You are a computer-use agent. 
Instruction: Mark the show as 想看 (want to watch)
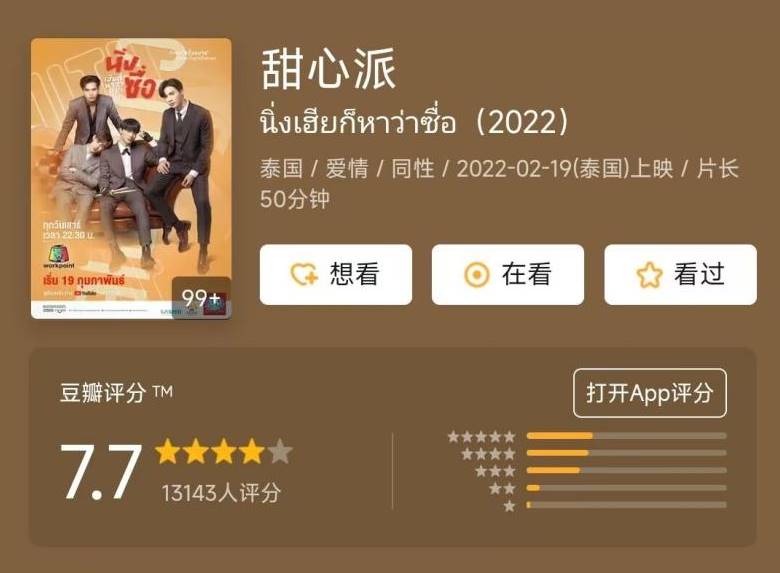click(335, 275)
